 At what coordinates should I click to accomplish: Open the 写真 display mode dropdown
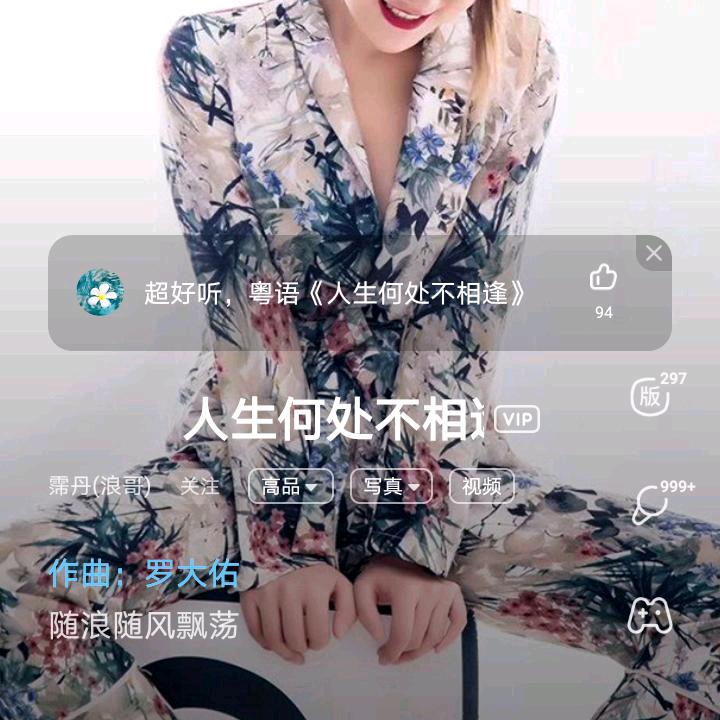point(391,486)
